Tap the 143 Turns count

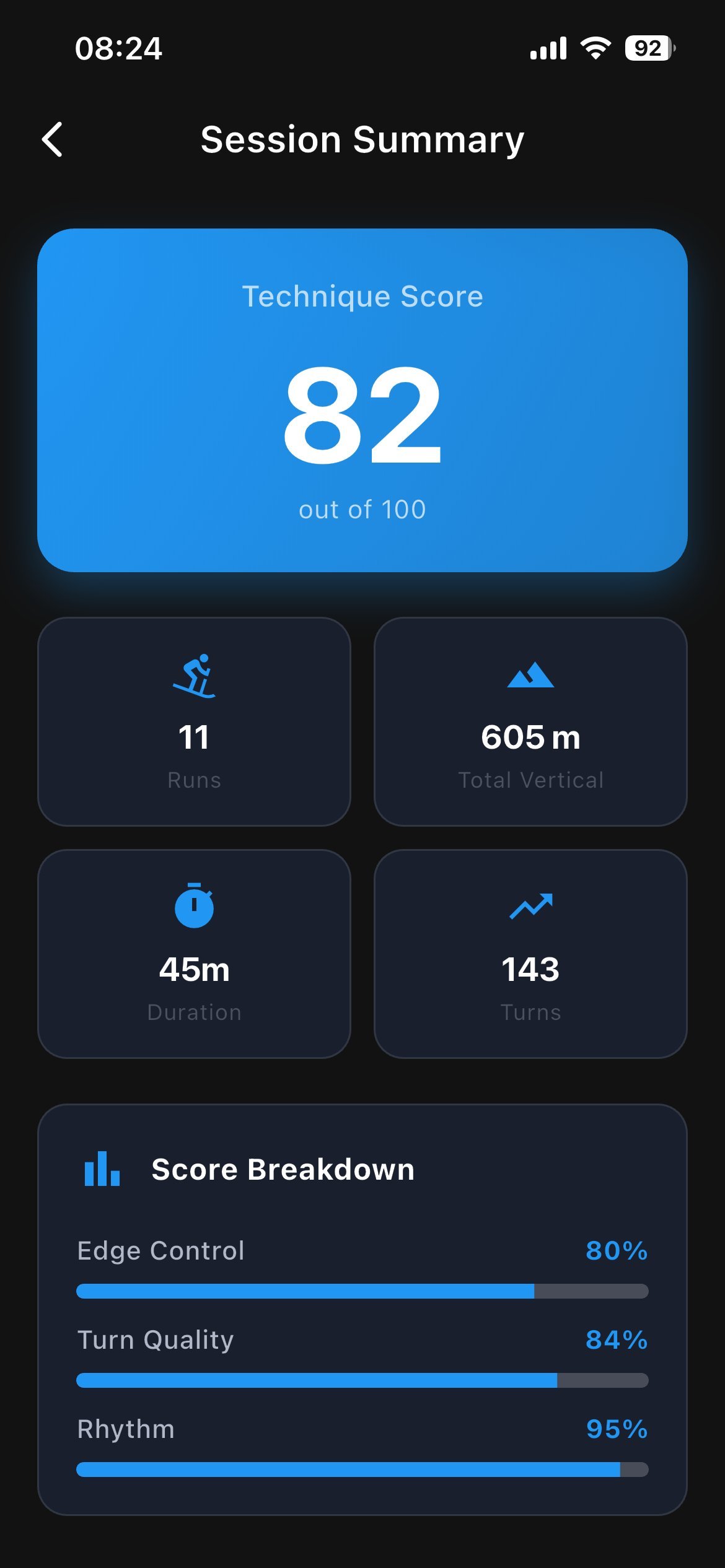(531, 970)
